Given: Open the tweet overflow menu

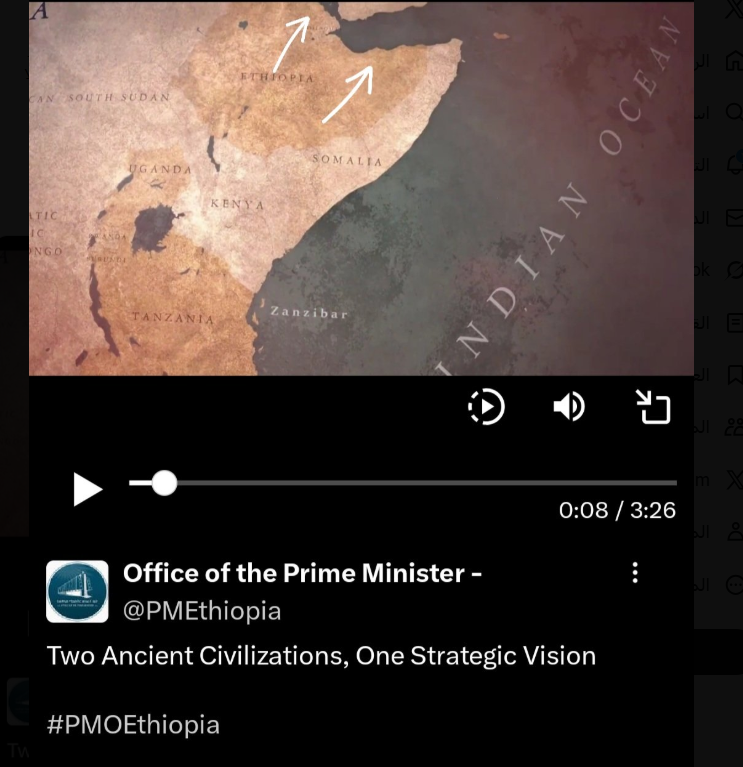Looking at the screenshot, I should click(x=635, y=573).
